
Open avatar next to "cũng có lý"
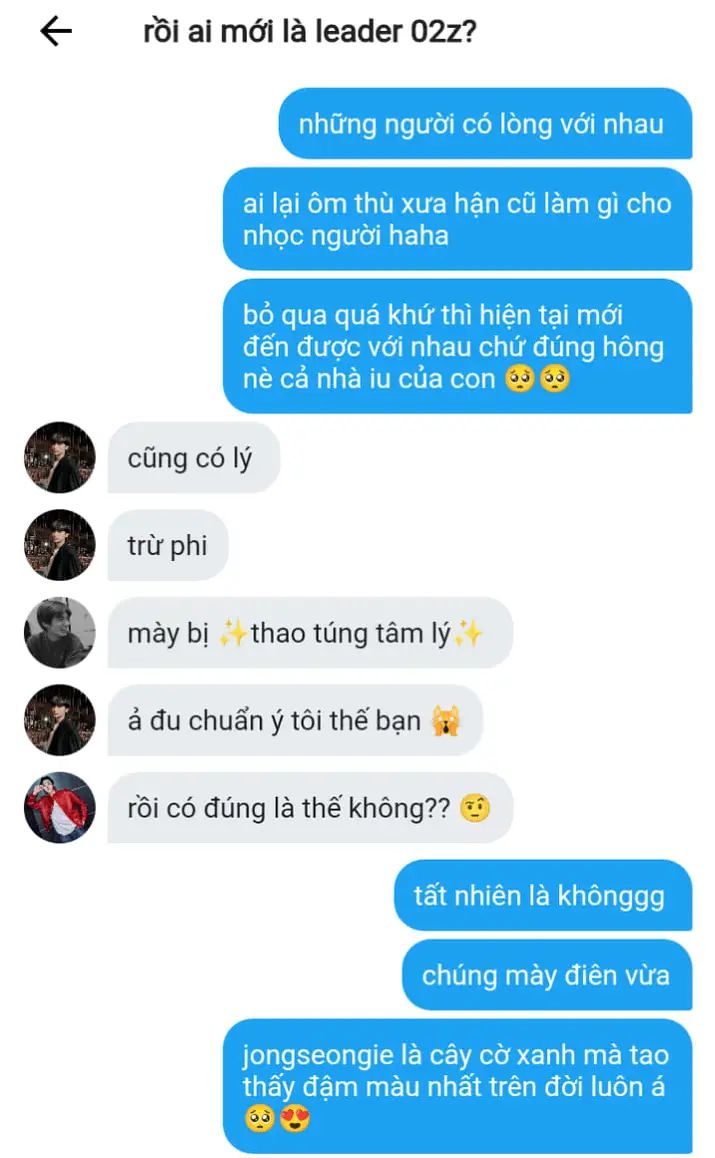click(x=60, y=457)
